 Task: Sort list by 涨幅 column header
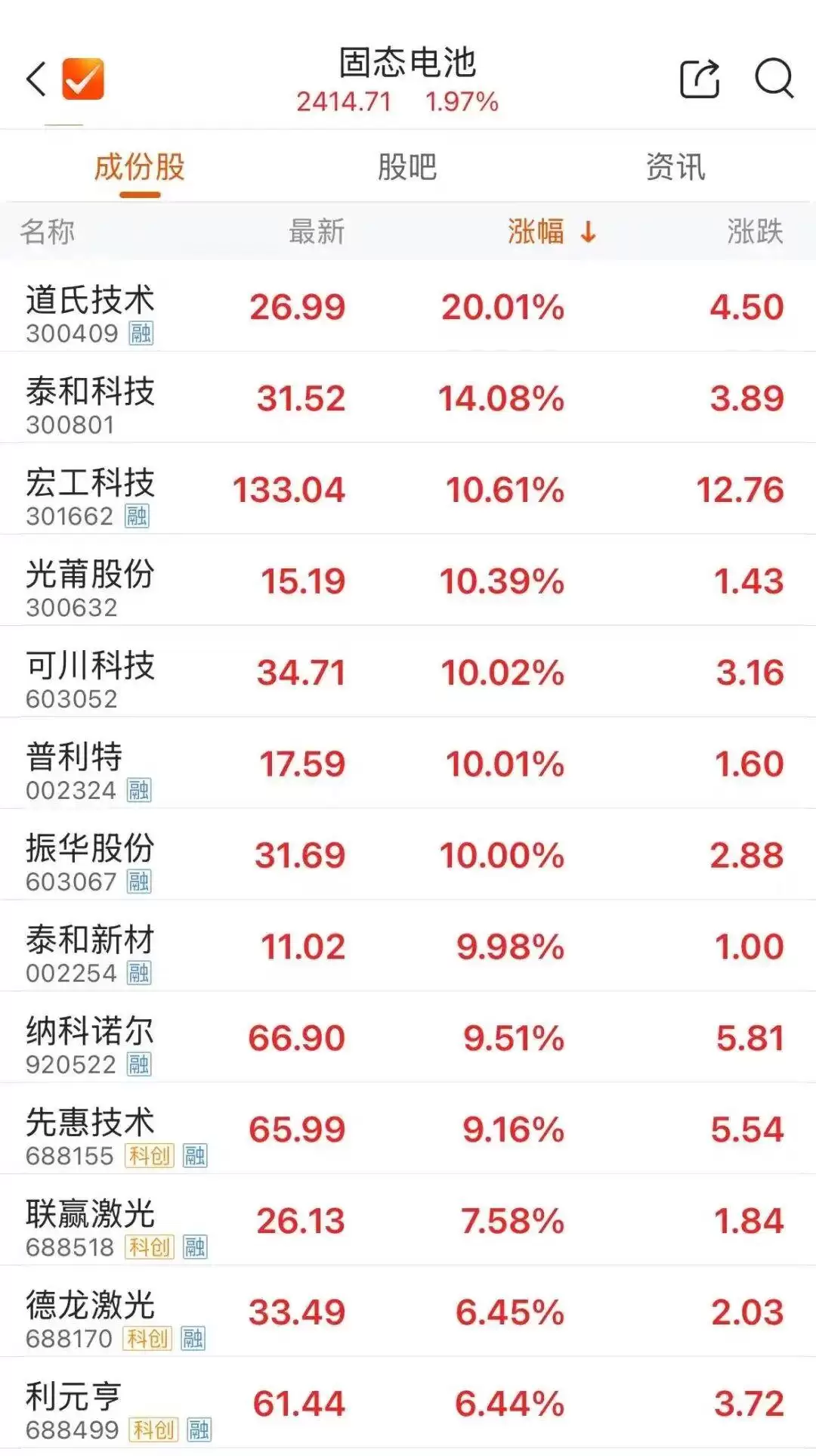tap(551, 231)
